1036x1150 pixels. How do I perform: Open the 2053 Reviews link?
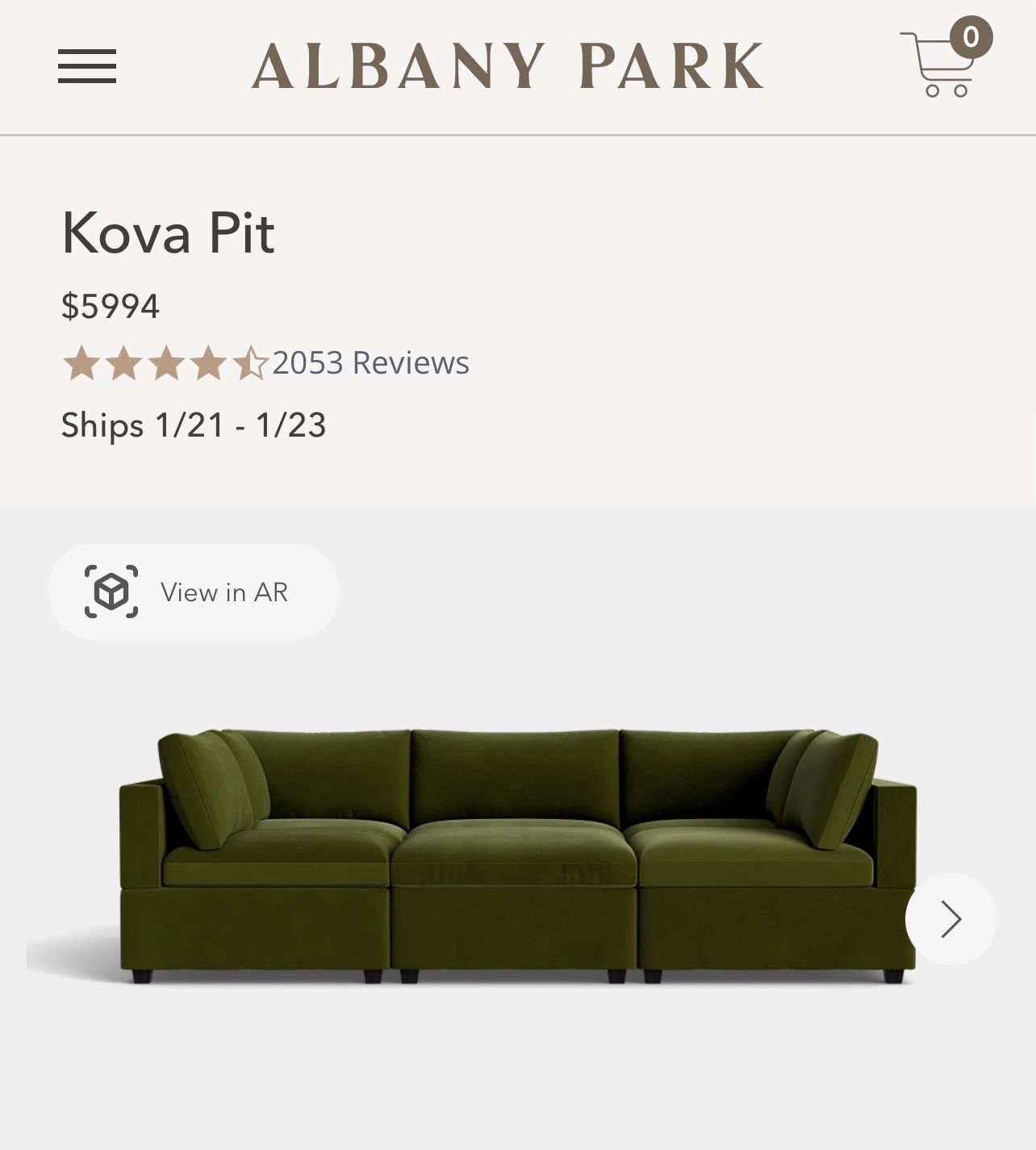[370, 363]
